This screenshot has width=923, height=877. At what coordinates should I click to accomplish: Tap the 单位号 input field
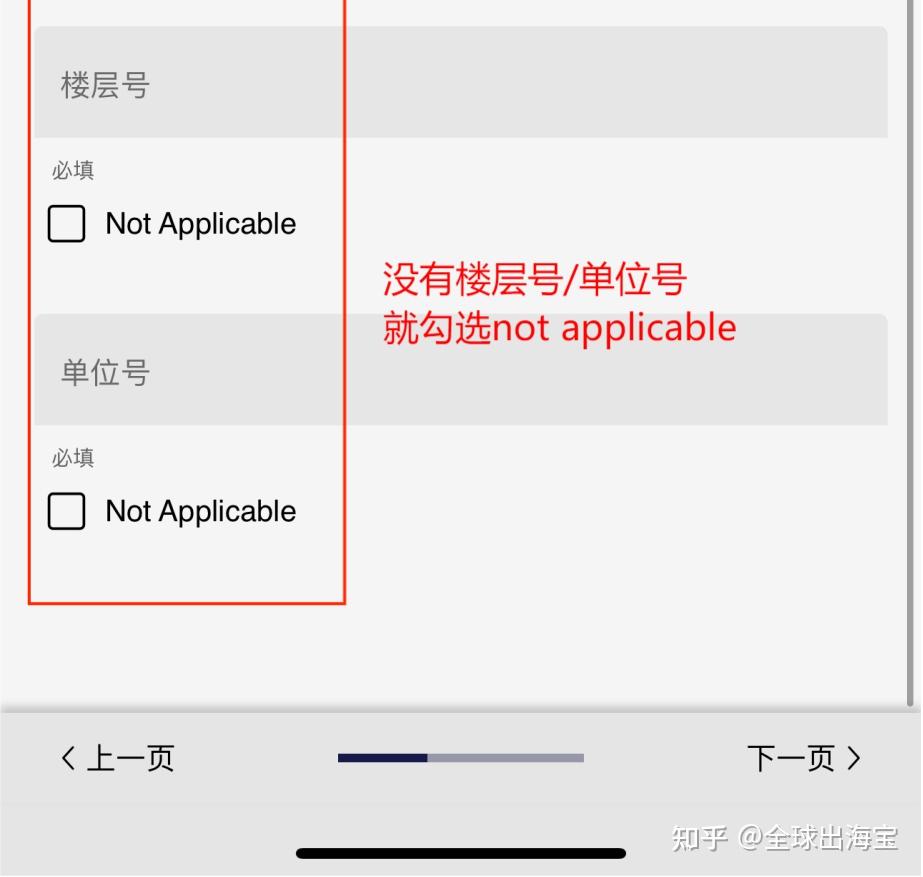(460, 371)
